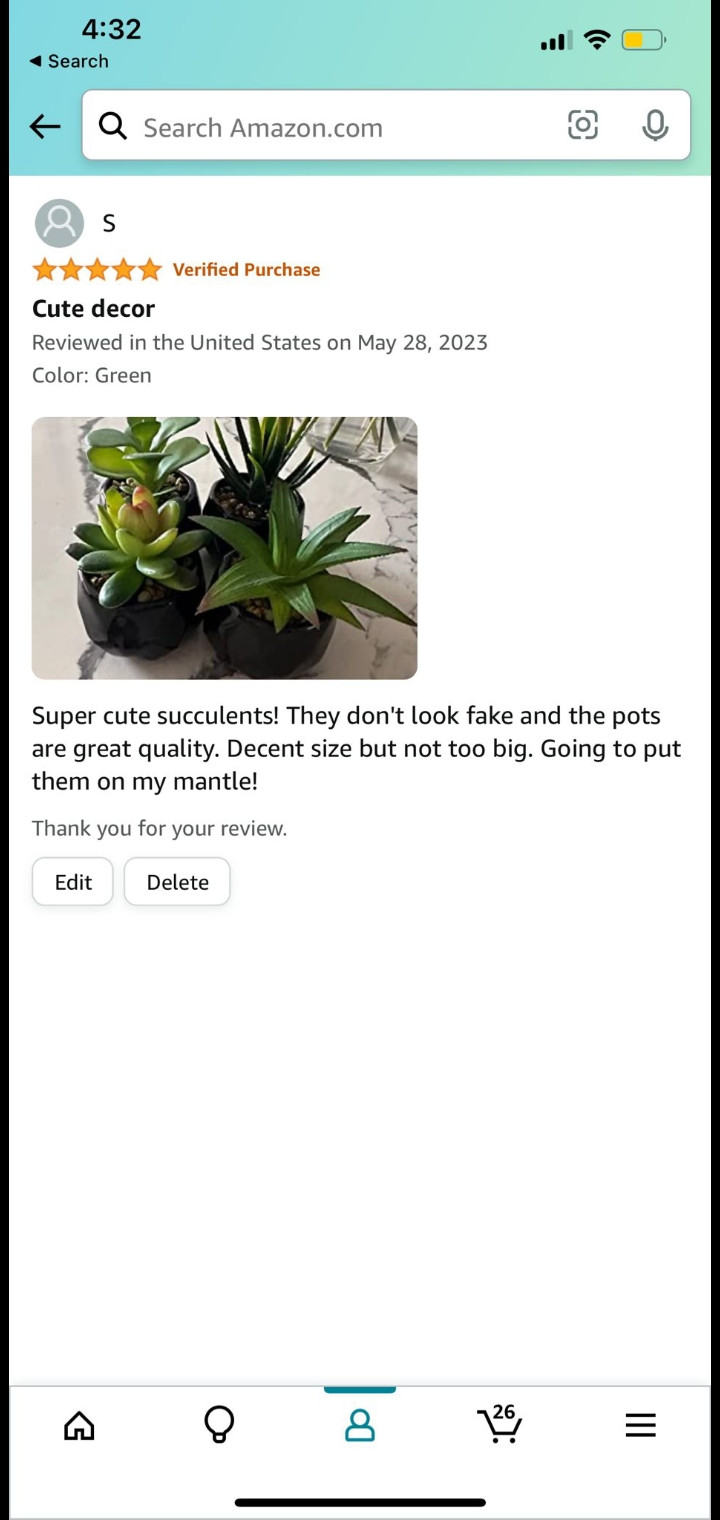This screenshot has height=1520, width=720.
Task: Open the Search Amazon.com field
Action: click(x=330, y=127)
